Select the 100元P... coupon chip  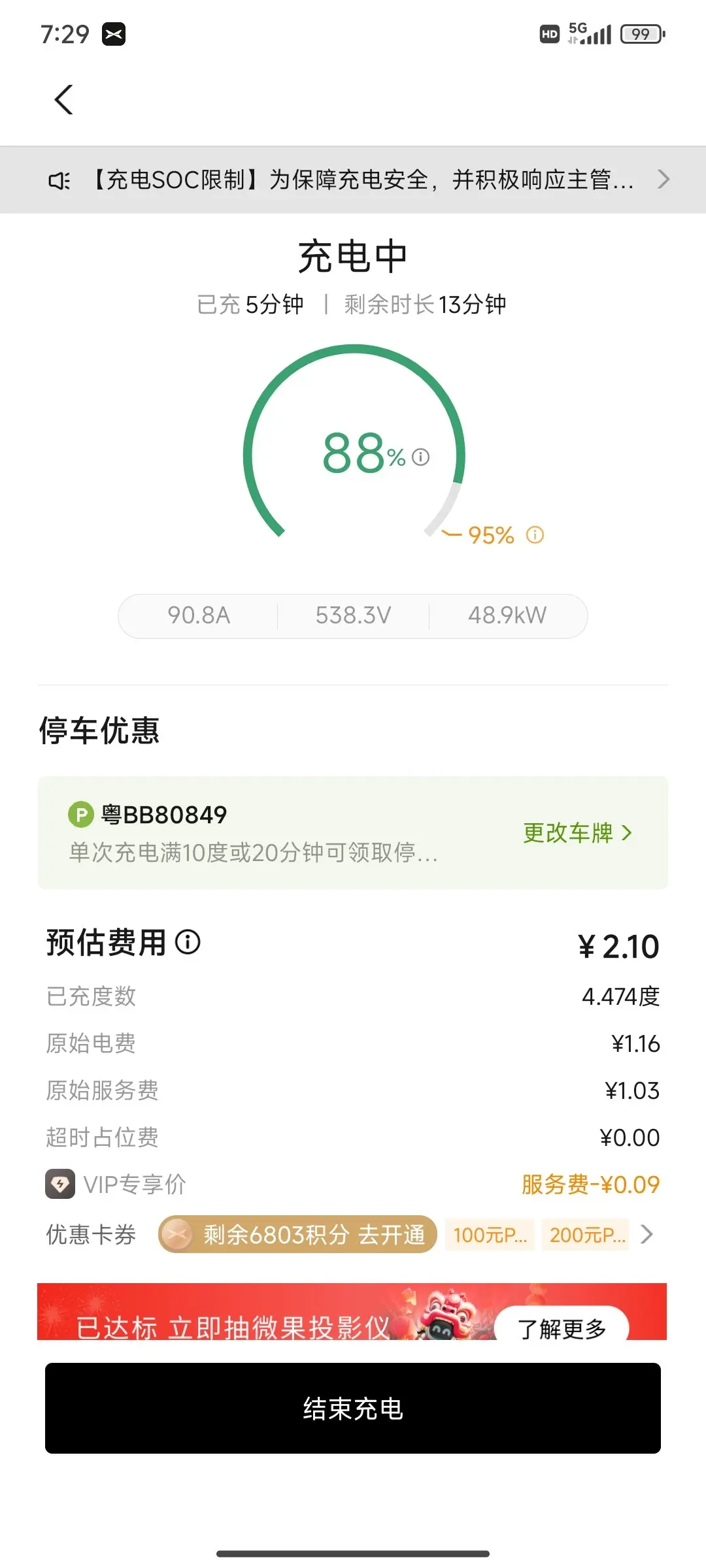(x=490, y=1235)
